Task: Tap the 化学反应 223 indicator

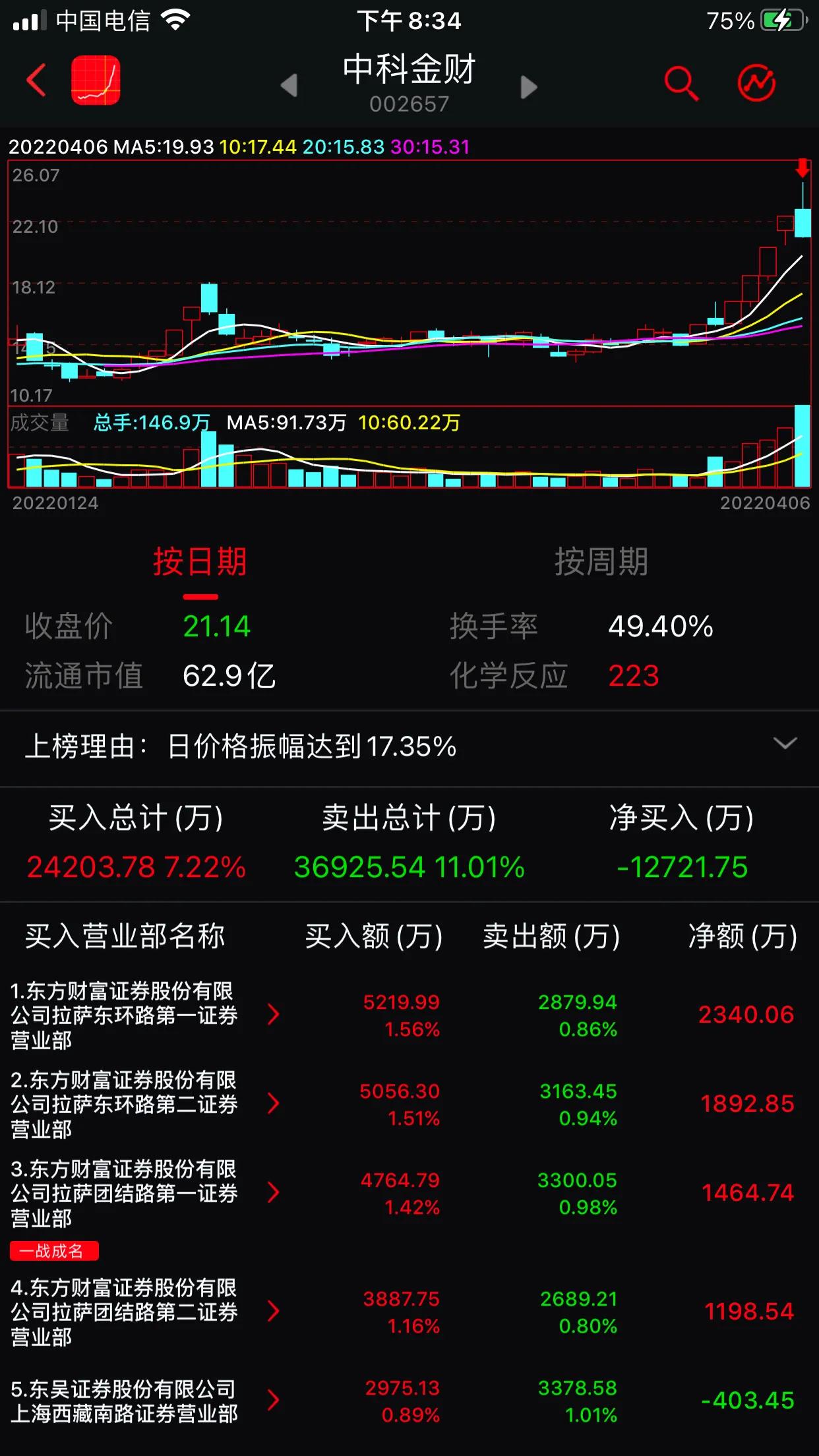Action: [632, 675]
